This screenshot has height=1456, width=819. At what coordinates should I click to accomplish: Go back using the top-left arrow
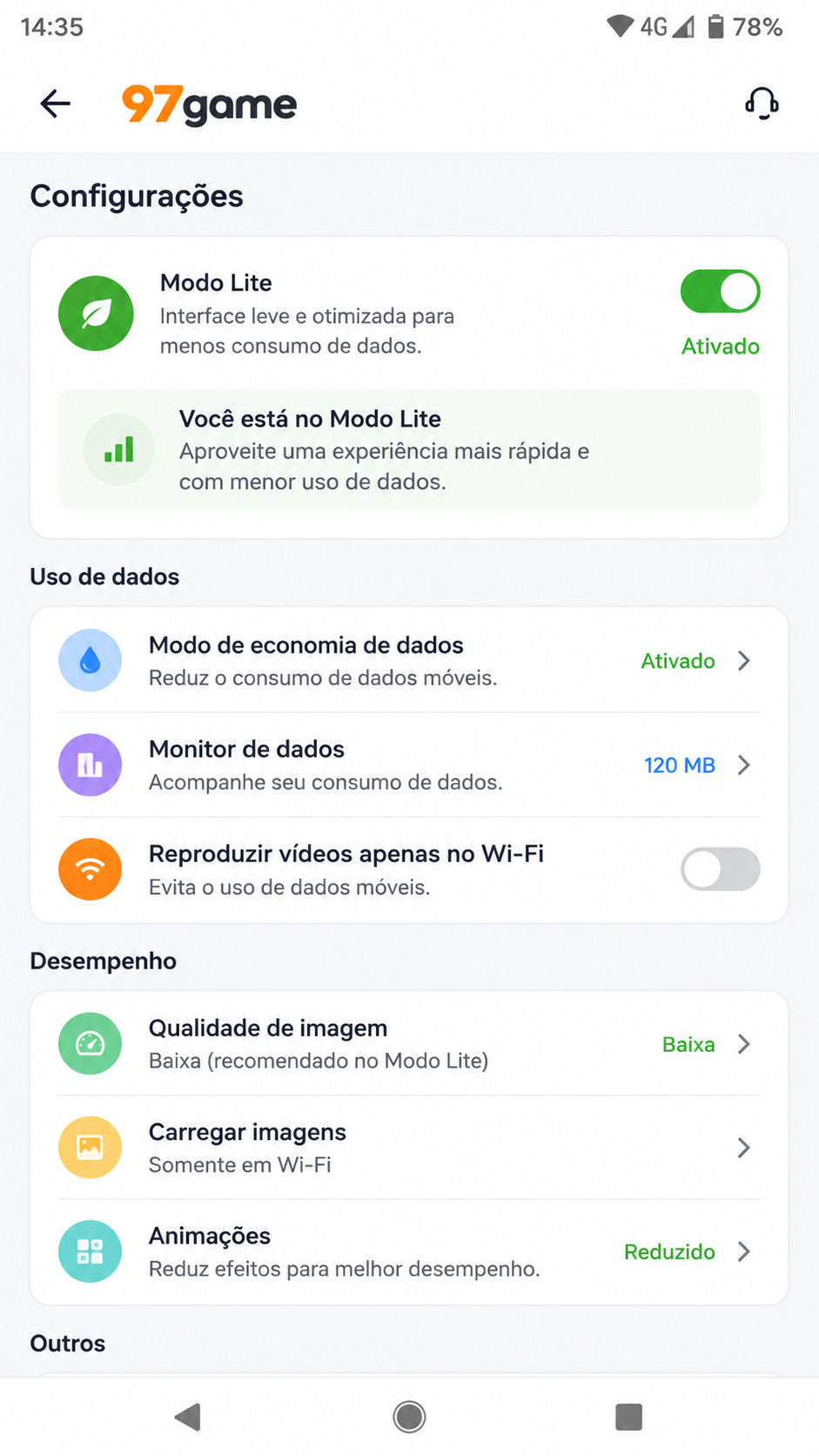[x=55, y=104]
